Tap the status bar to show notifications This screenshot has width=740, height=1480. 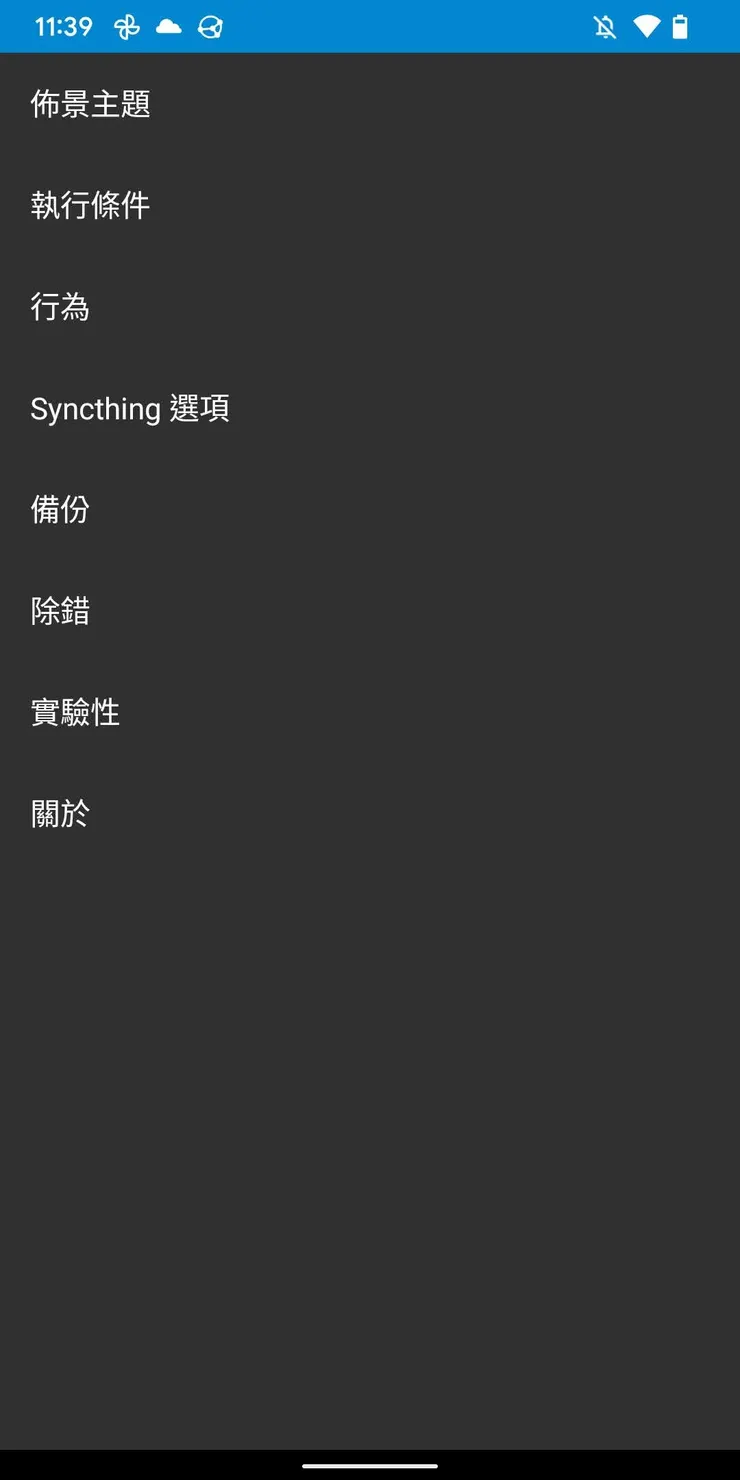(370, 26)
